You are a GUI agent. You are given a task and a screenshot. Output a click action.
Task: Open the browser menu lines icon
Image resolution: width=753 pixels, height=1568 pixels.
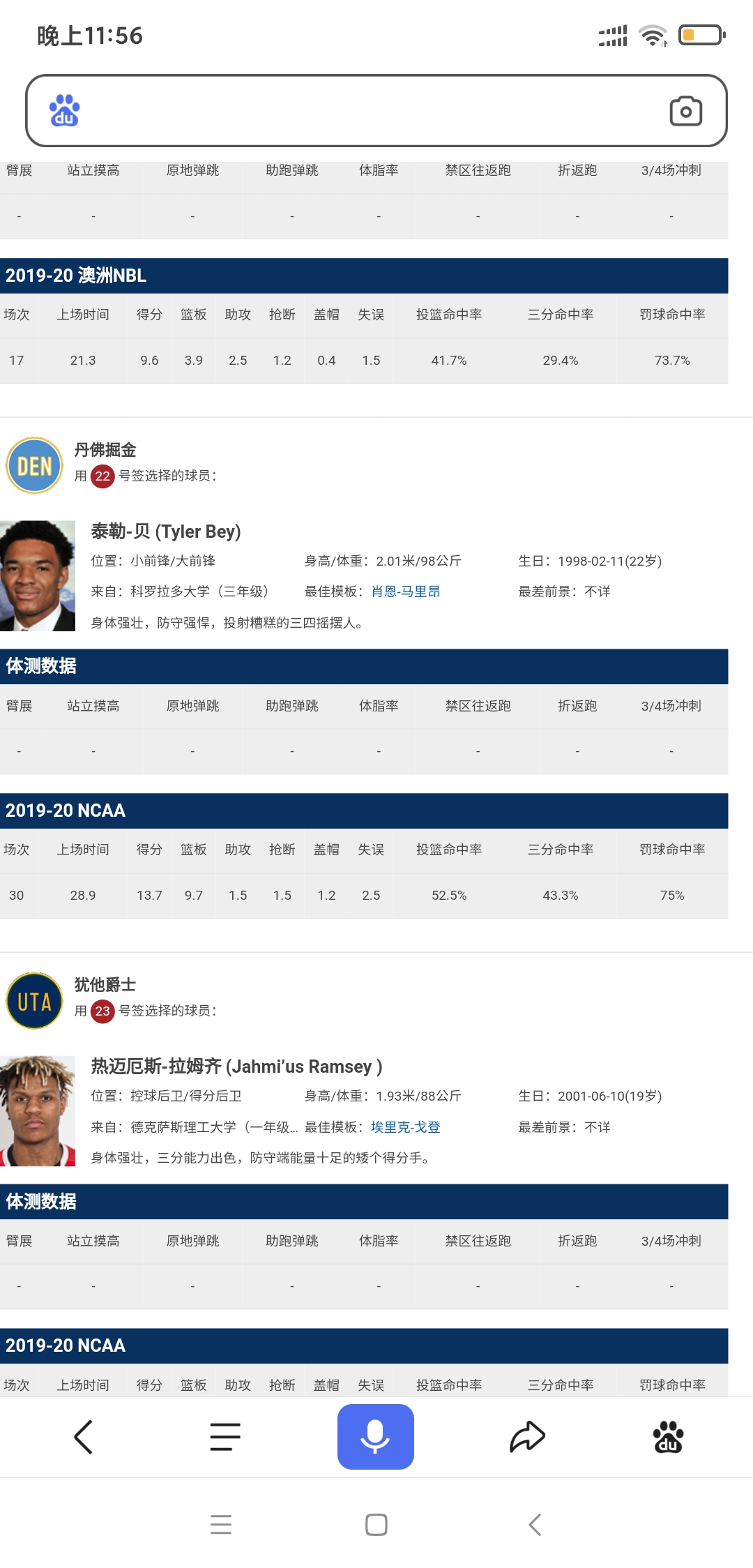pyautogui.click(x=225, y=1437)
